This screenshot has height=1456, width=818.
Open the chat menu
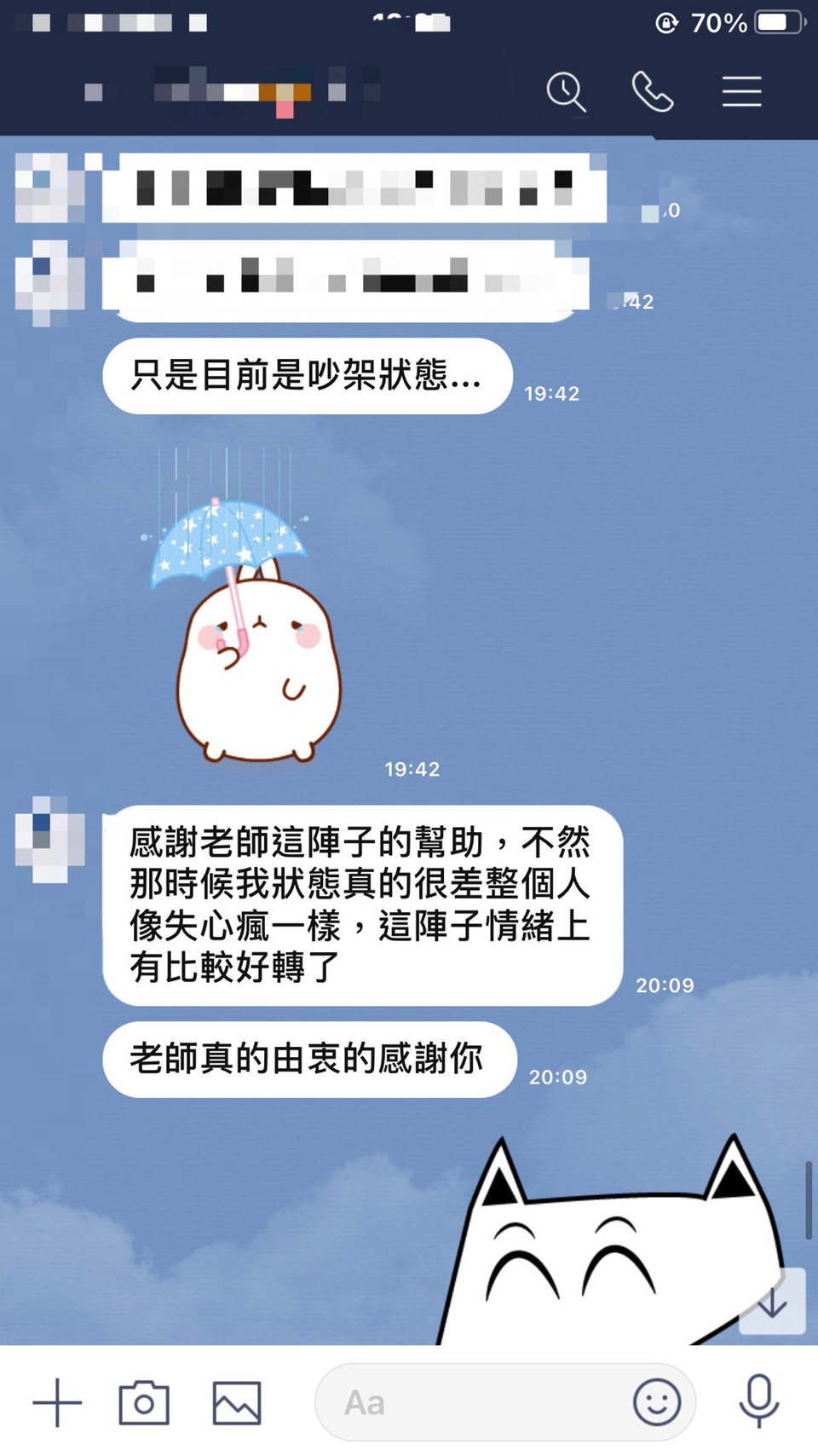pos(741,92)
